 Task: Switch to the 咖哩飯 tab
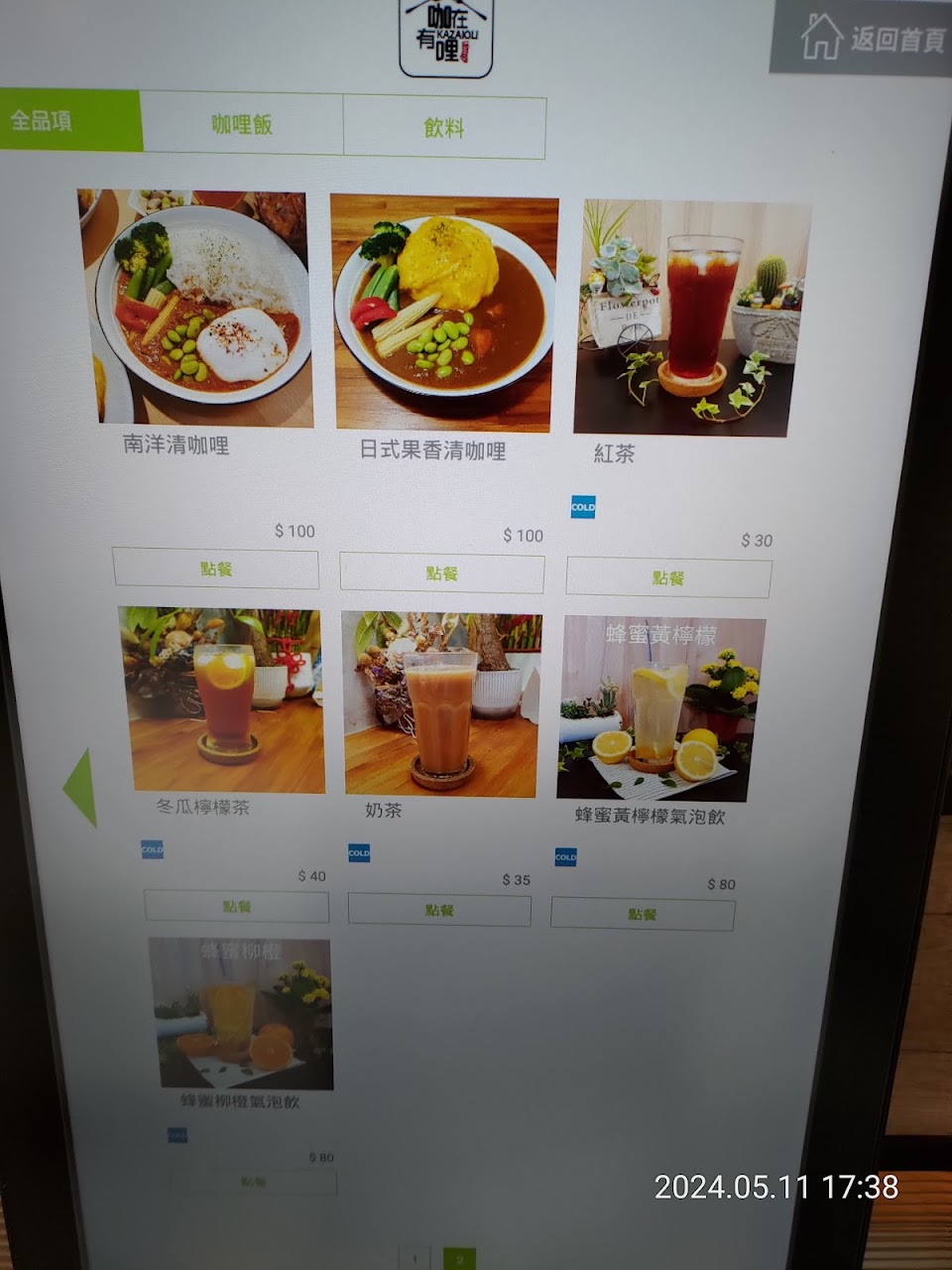coord(242,125)
